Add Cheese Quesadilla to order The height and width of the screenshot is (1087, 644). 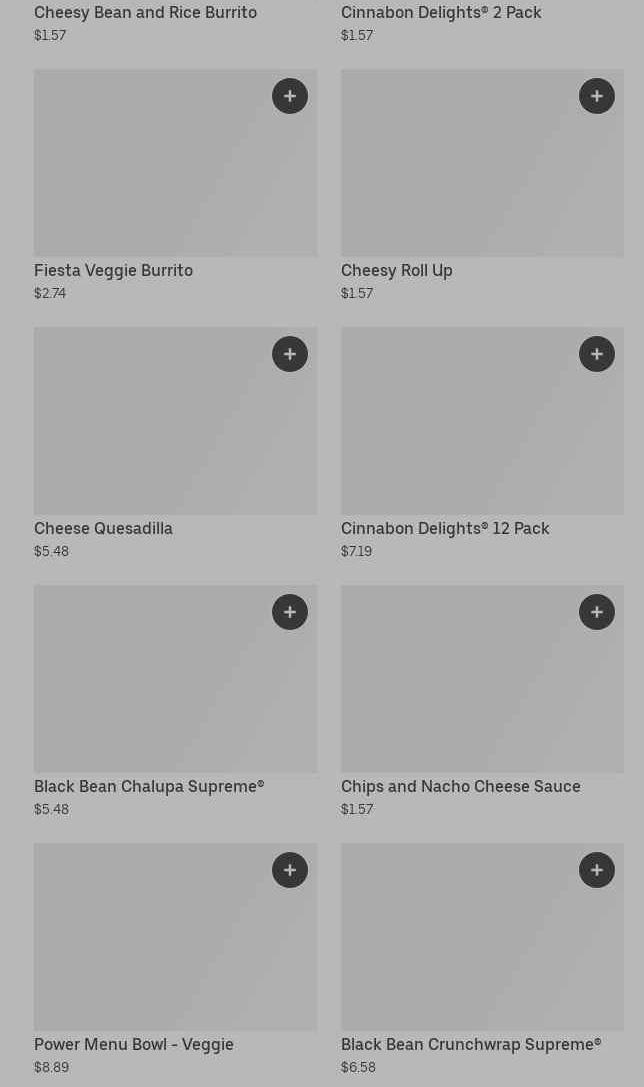point(290,354)
